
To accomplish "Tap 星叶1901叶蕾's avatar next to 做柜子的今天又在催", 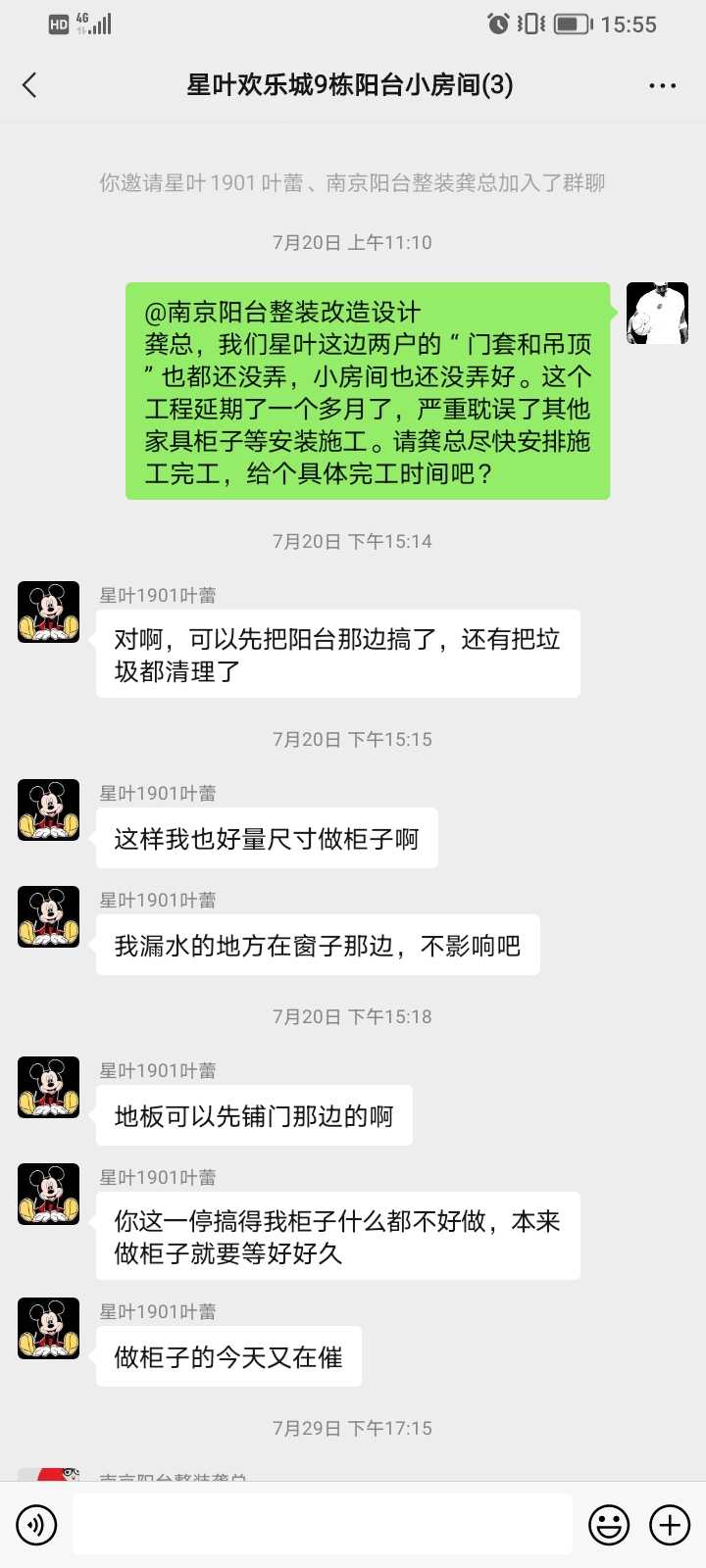I will (48, 1328).
